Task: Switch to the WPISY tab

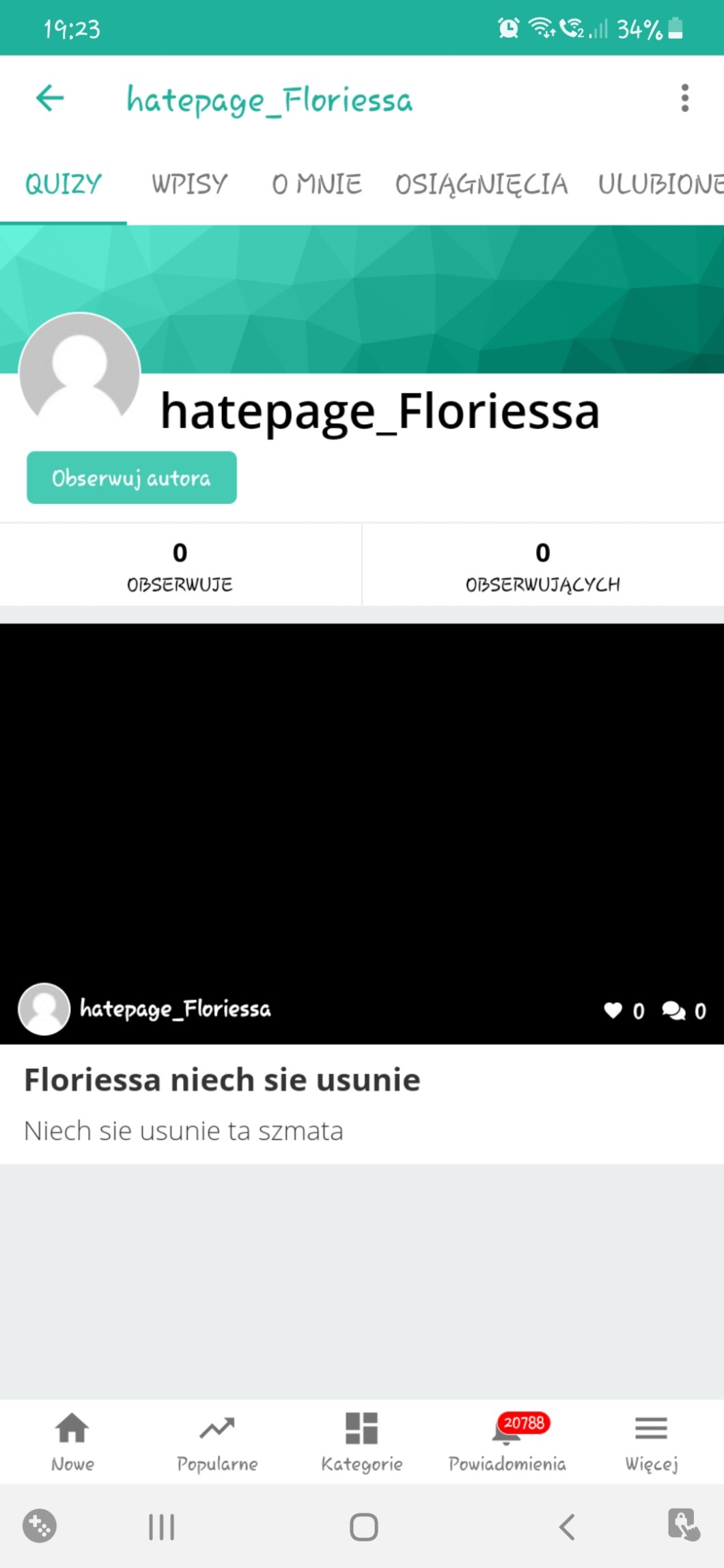Action: (189, 184)
